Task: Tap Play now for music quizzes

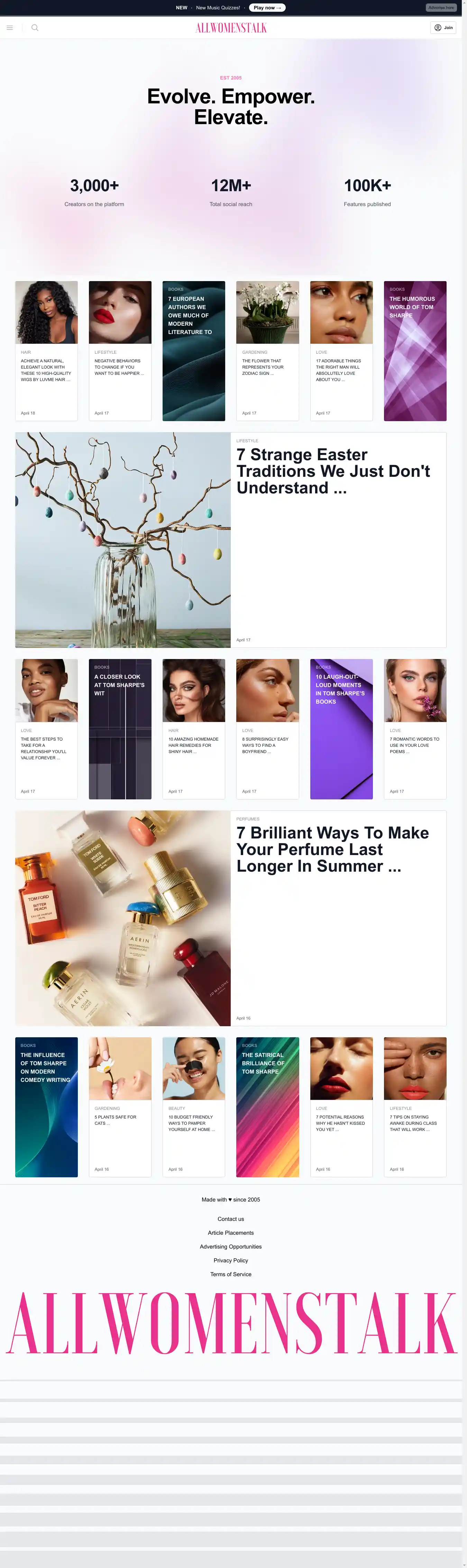Action: (267, 8)
